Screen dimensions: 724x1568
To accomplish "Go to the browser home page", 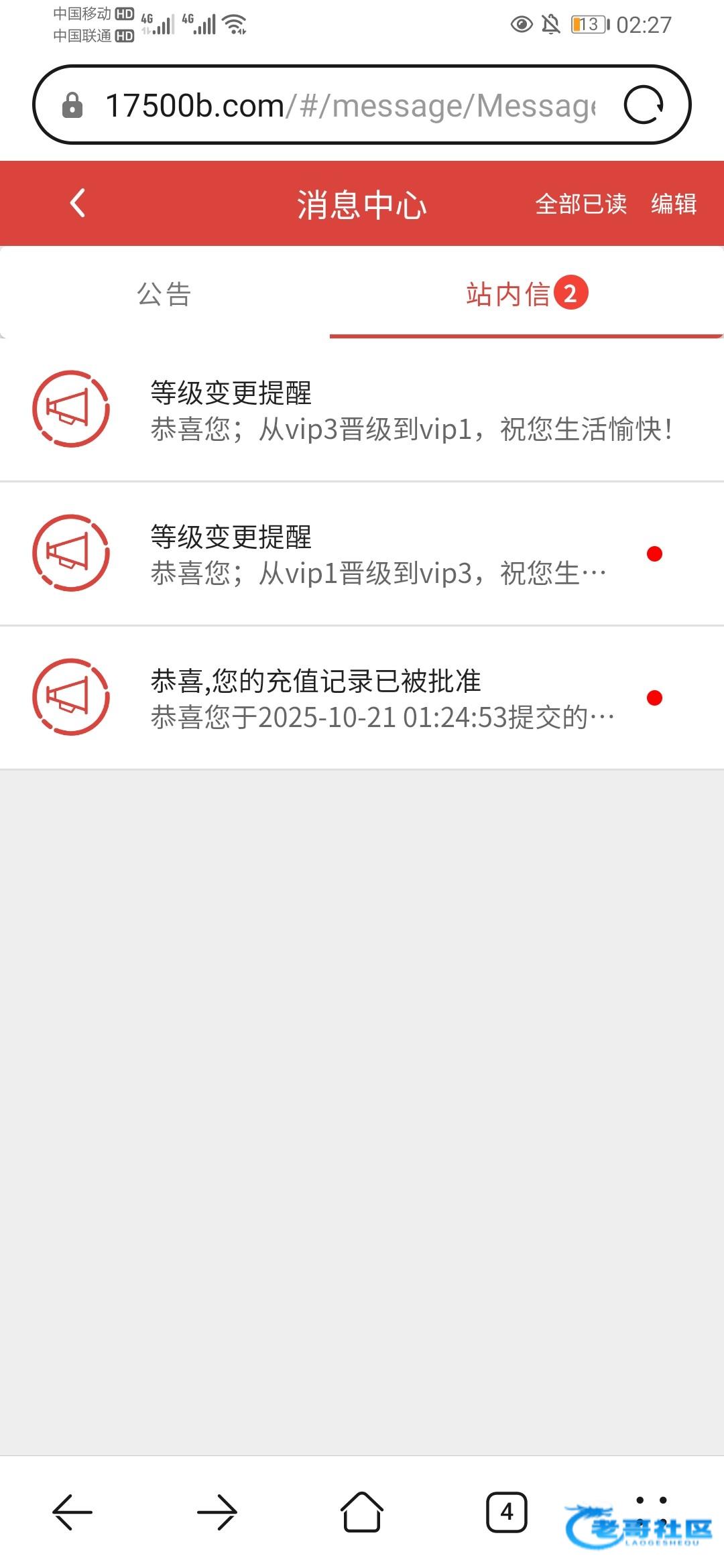I will 362,1512.
